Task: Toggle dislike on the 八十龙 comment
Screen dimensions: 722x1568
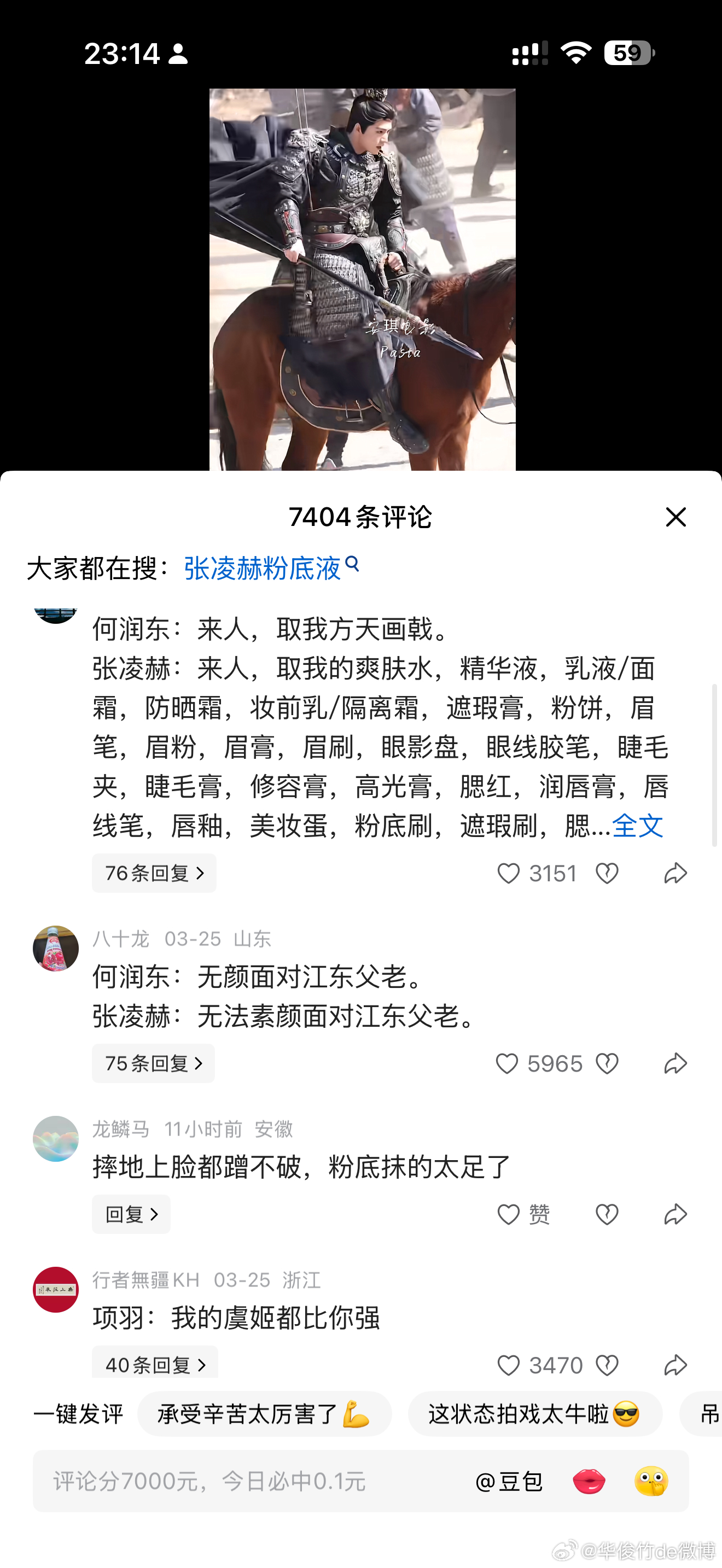Action: click(x=607, y=1063)
